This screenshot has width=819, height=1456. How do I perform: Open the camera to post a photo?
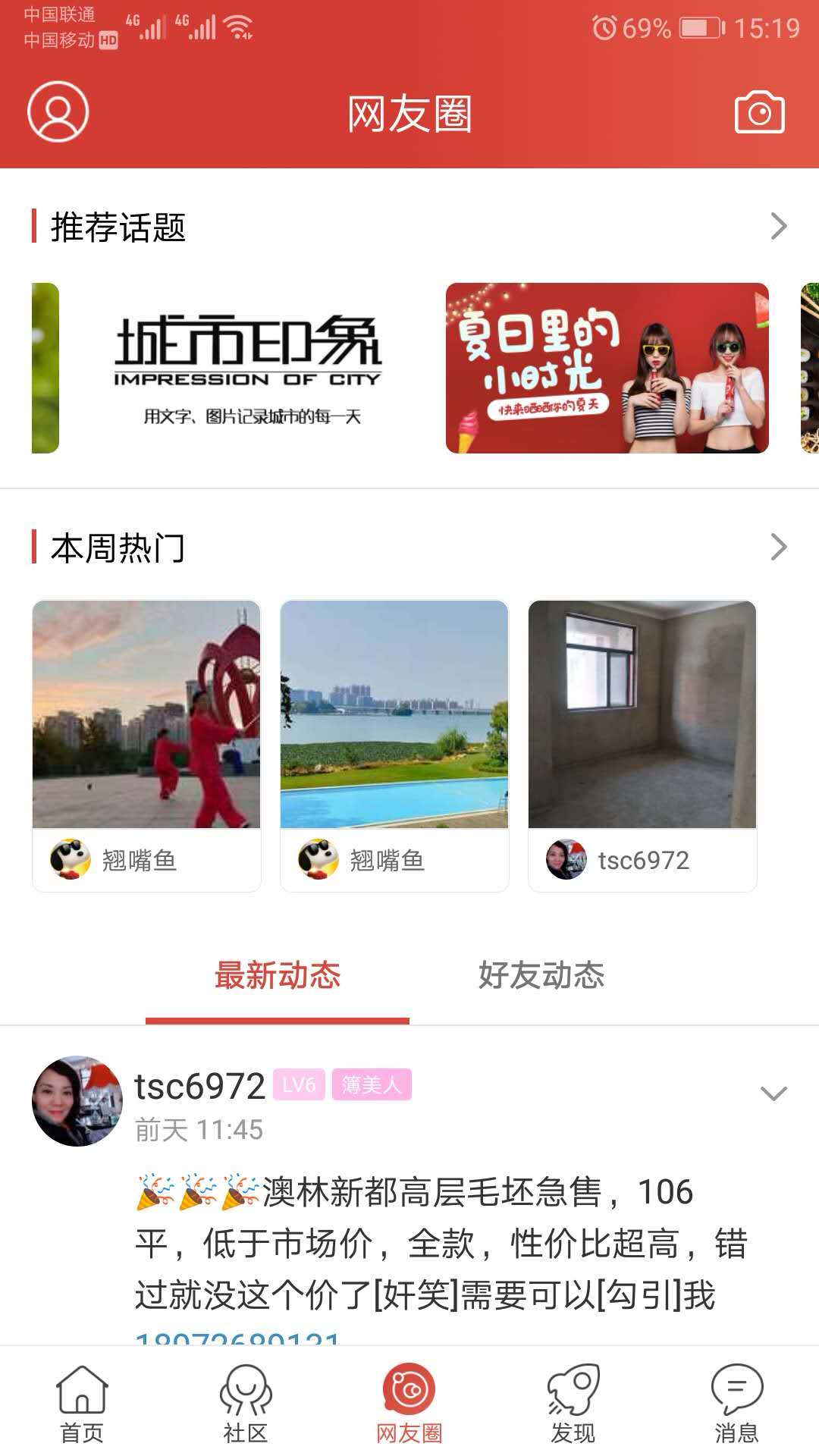760,112
